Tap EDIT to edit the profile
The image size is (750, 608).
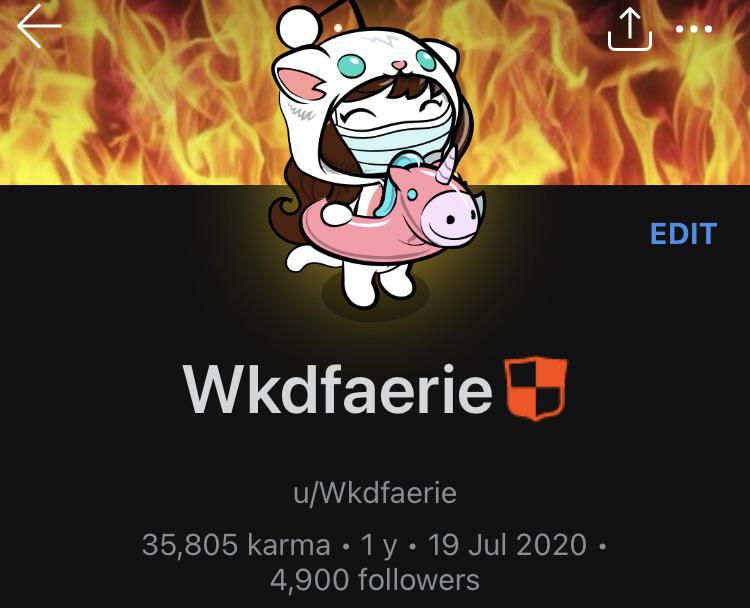pyautogui.click(x=683, y=234)
